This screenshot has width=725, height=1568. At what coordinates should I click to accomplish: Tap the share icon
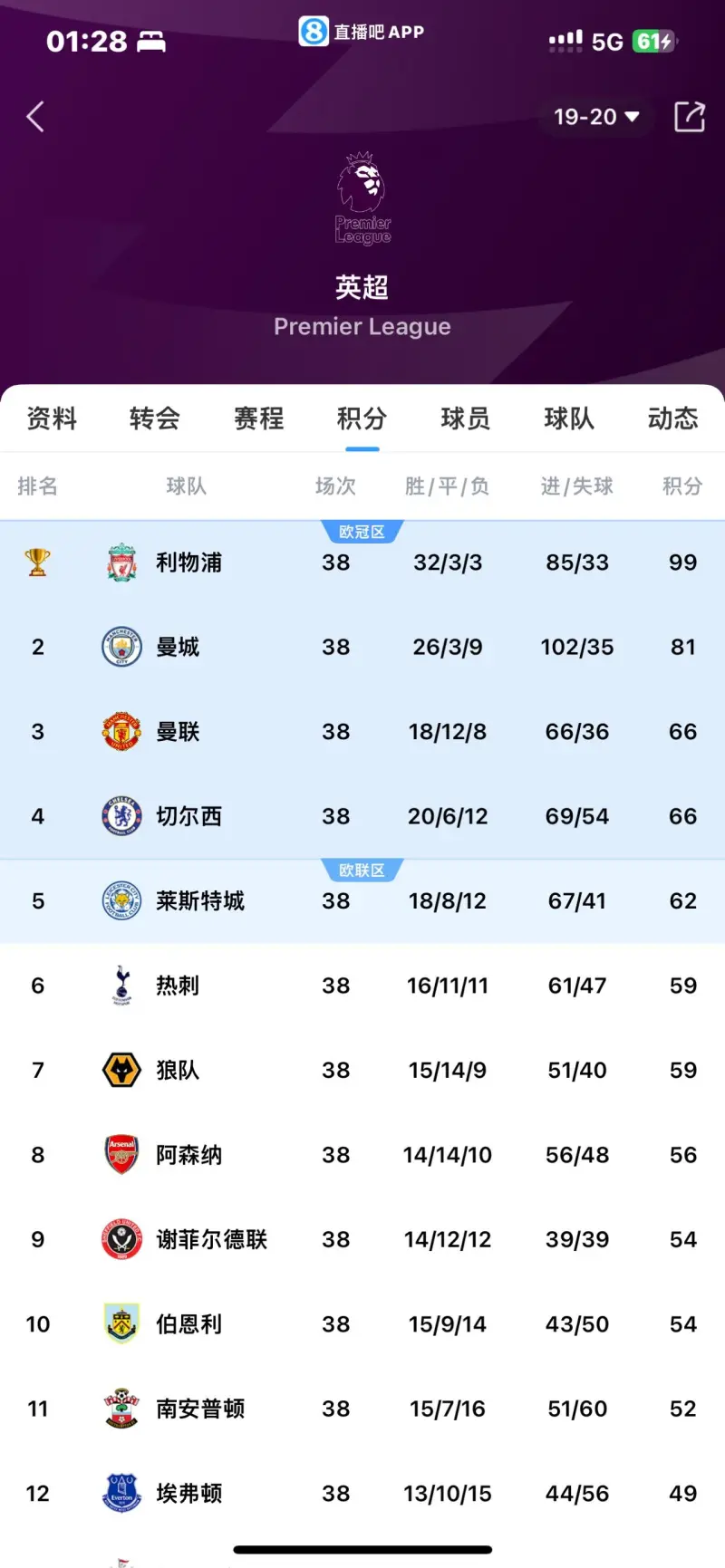(690, 117)
